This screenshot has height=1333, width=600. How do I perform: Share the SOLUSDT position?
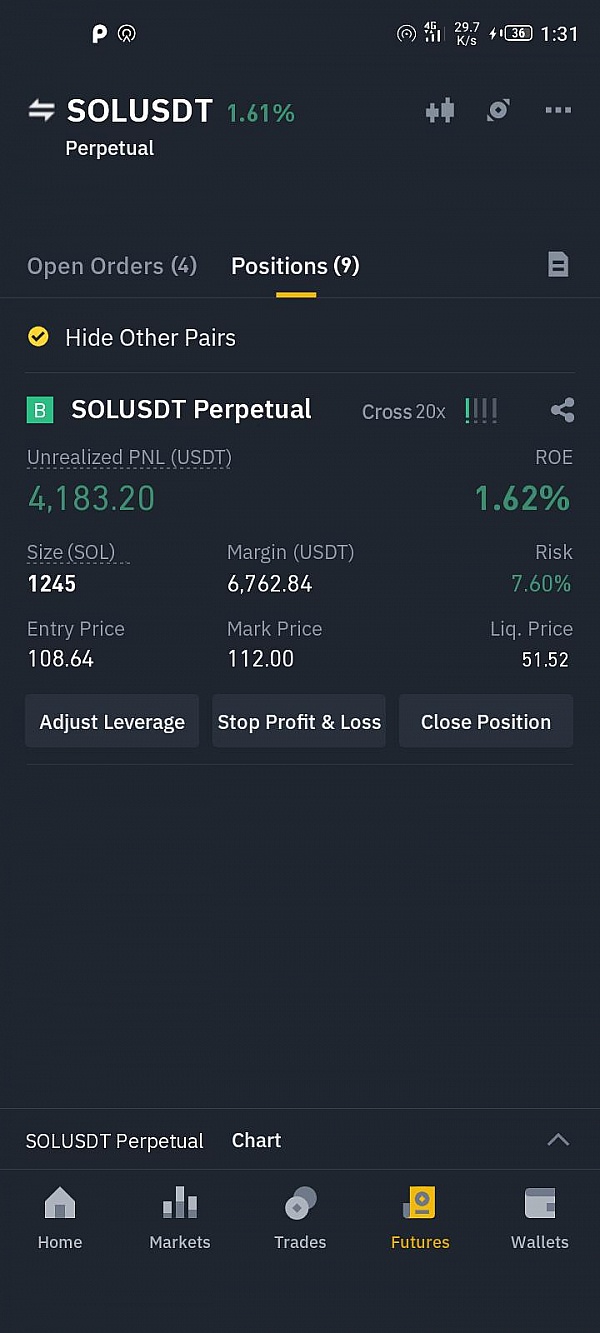tap(562, 410)
